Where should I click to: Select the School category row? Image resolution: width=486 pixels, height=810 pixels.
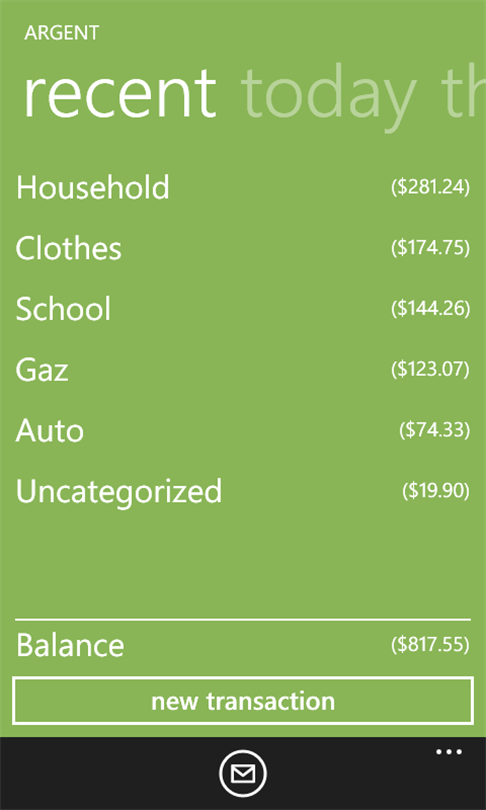243,309
